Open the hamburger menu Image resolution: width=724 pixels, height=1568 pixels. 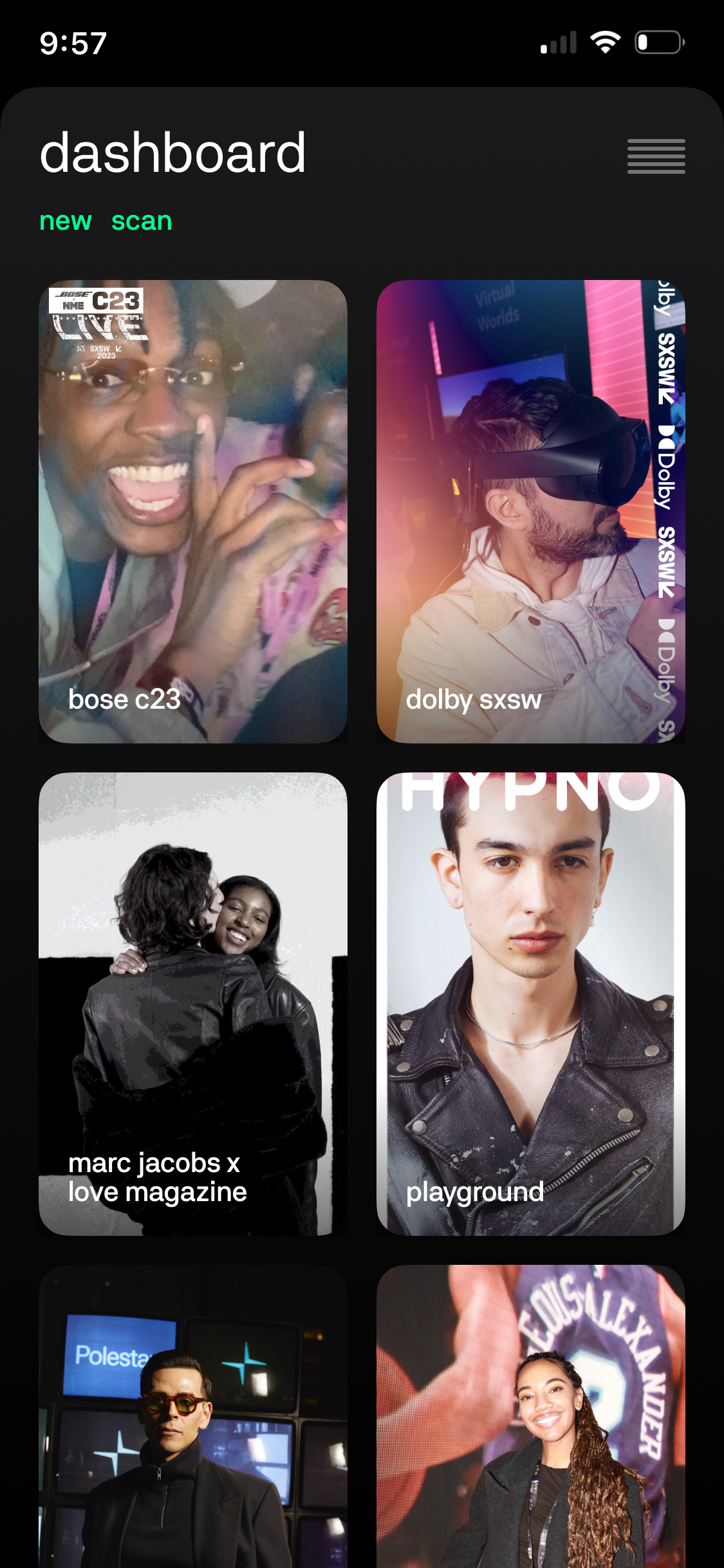(655, 156)
